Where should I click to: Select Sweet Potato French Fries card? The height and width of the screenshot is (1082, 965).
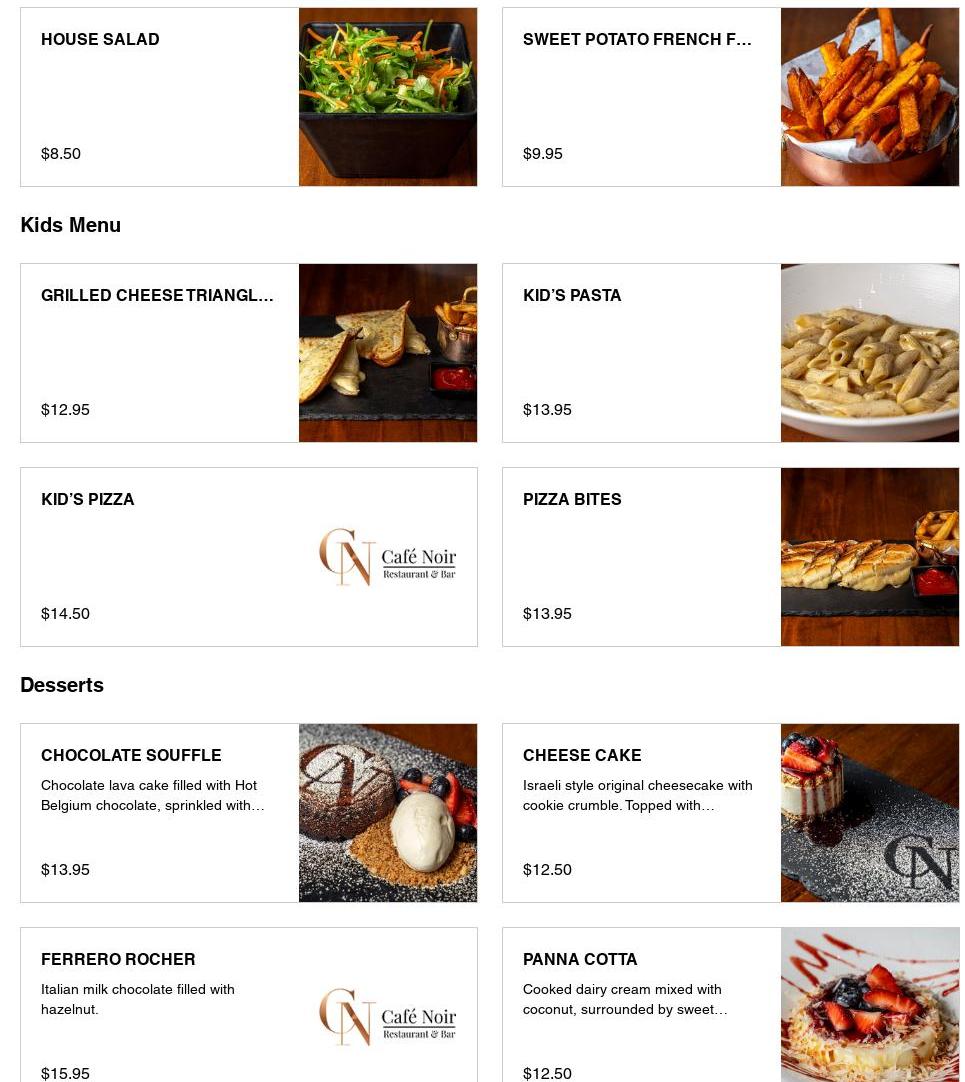click(730, 97)
